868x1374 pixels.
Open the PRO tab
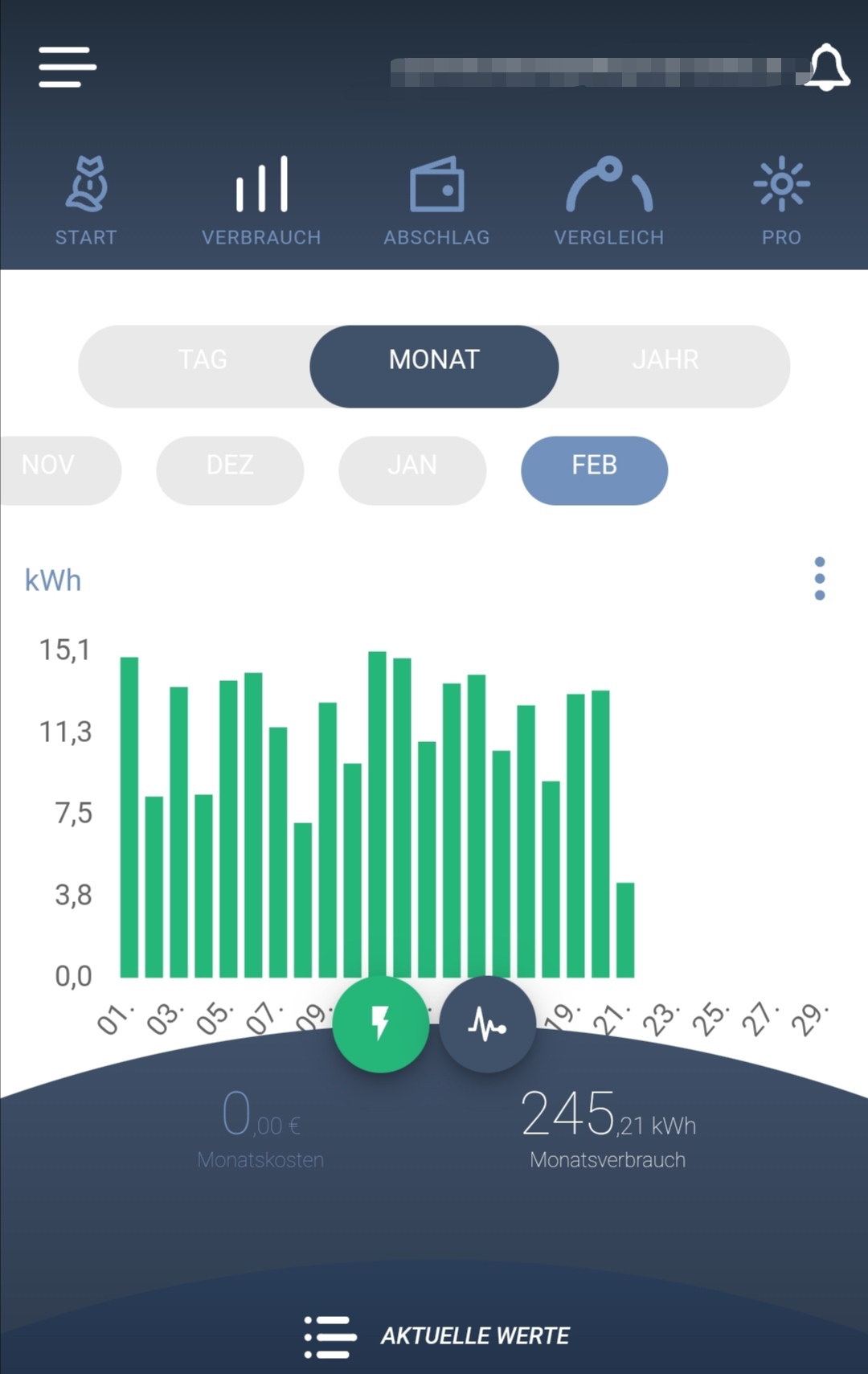pos(781,201)
